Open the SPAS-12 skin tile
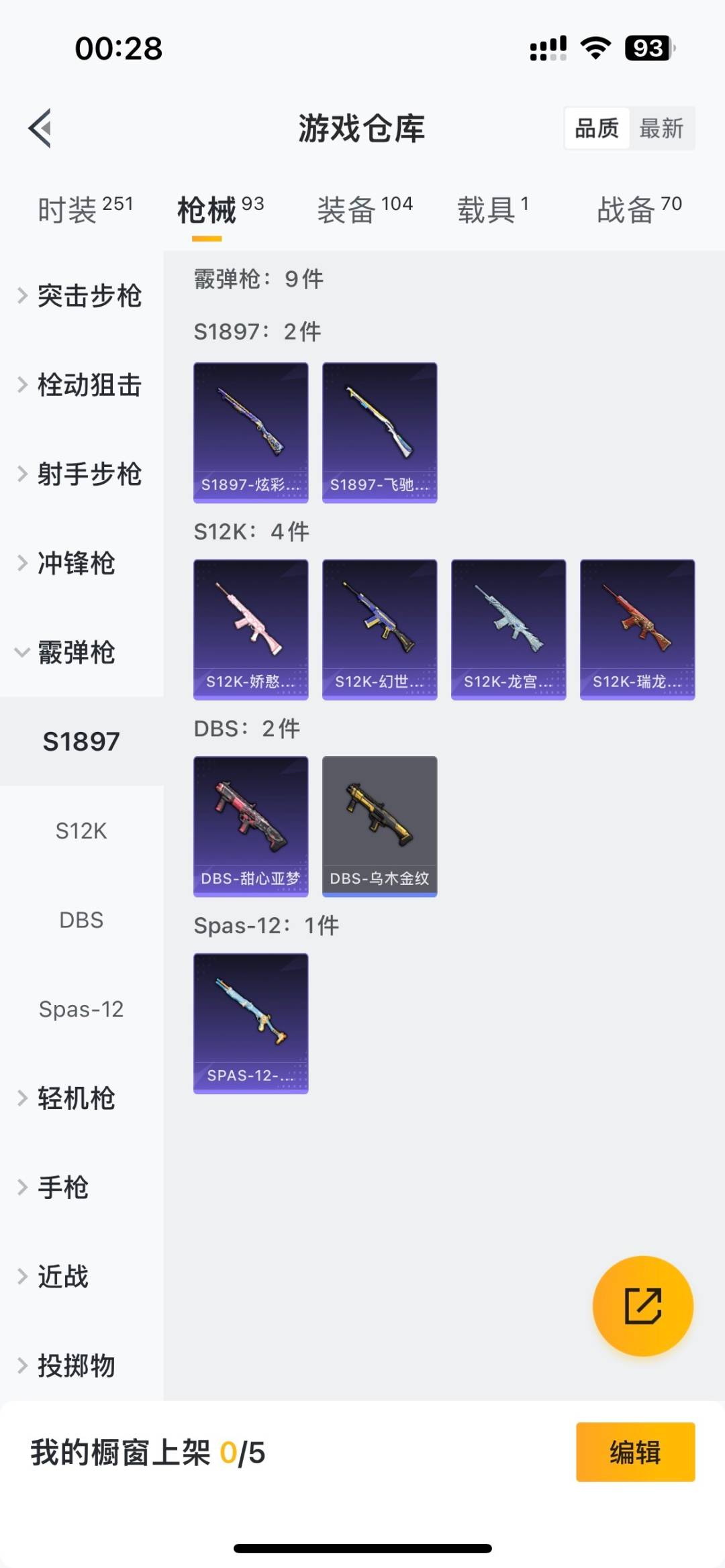 point(251,1024)
